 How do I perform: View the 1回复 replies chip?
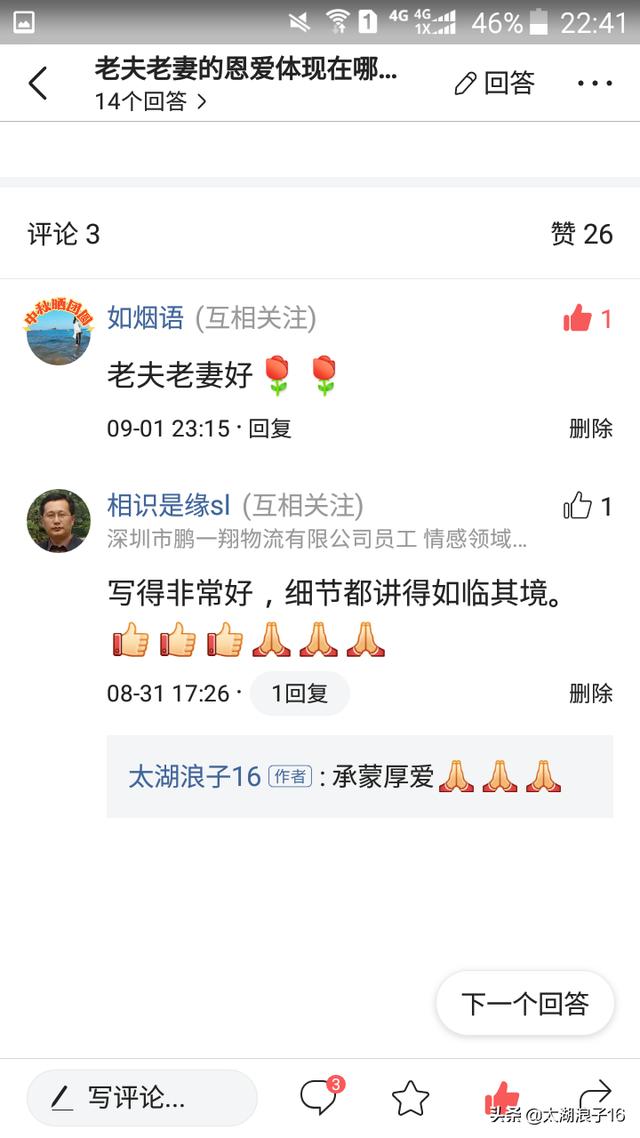tap(300, 693)
